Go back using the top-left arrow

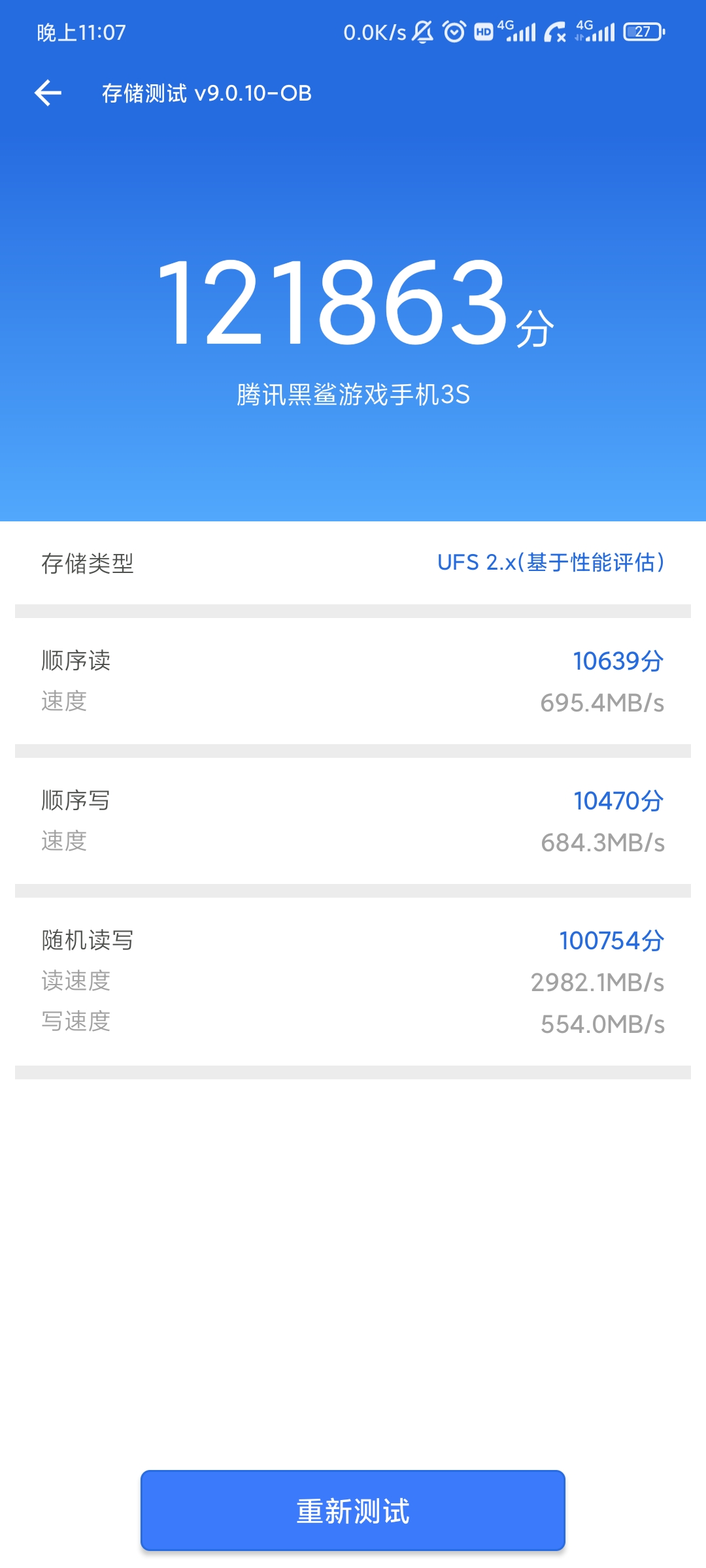coord(48,93)
